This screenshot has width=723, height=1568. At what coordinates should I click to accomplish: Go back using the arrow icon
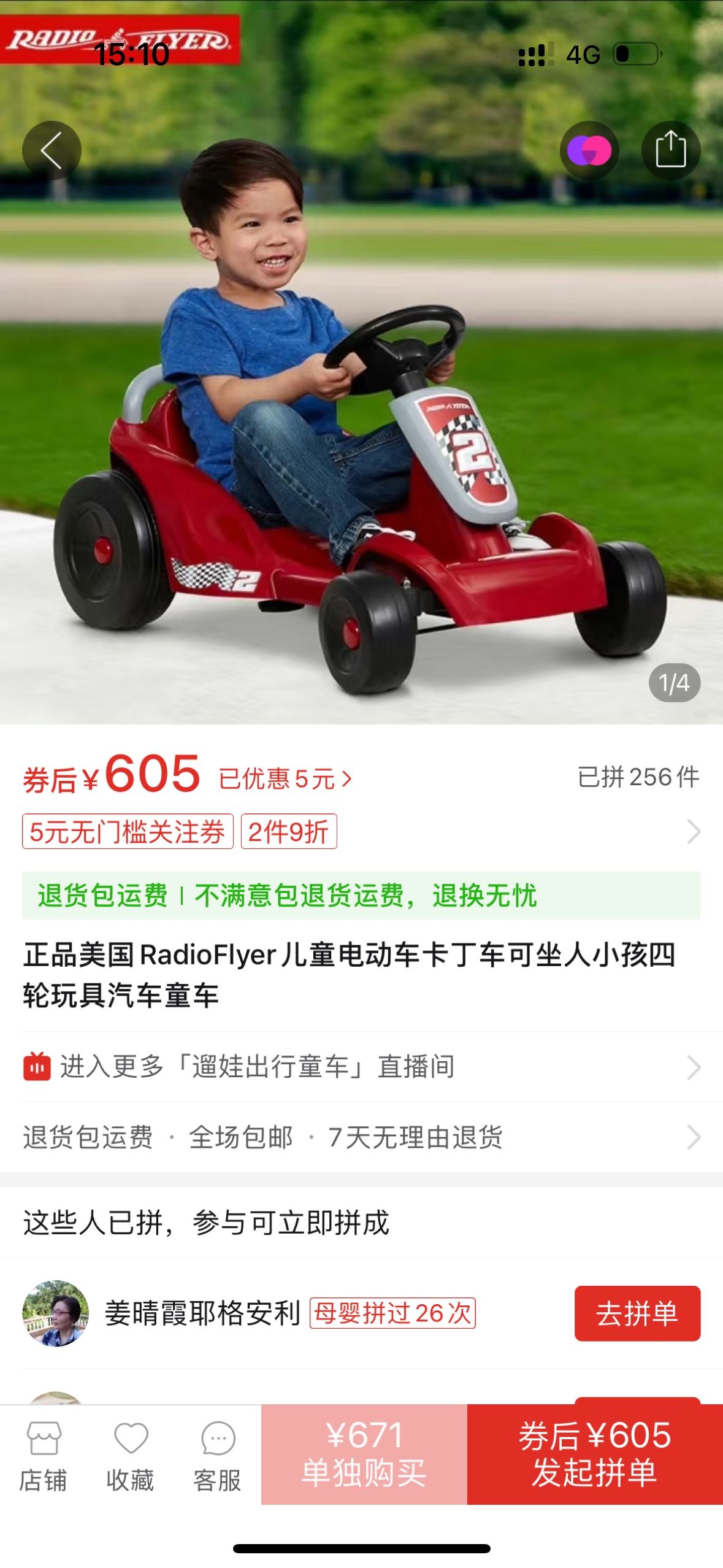52,150
